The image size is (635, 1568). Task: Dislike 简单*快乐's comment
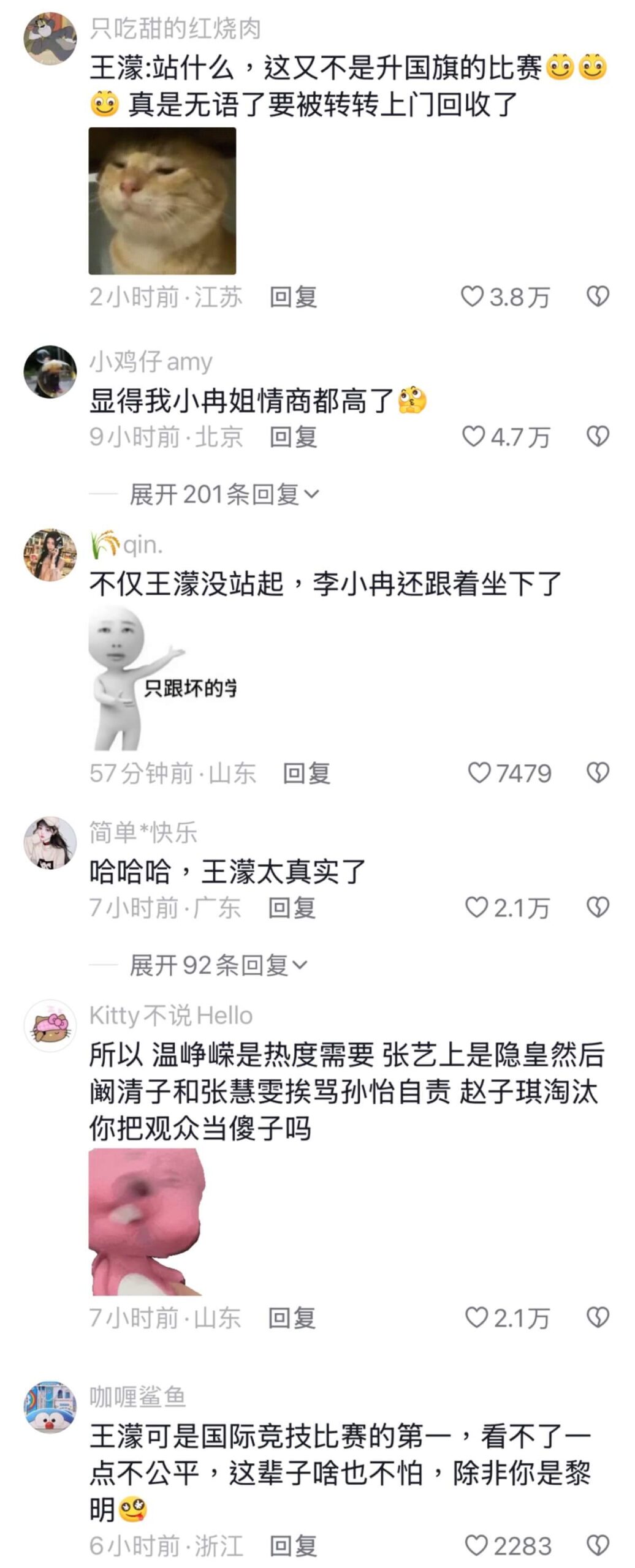tap(598, 907)
